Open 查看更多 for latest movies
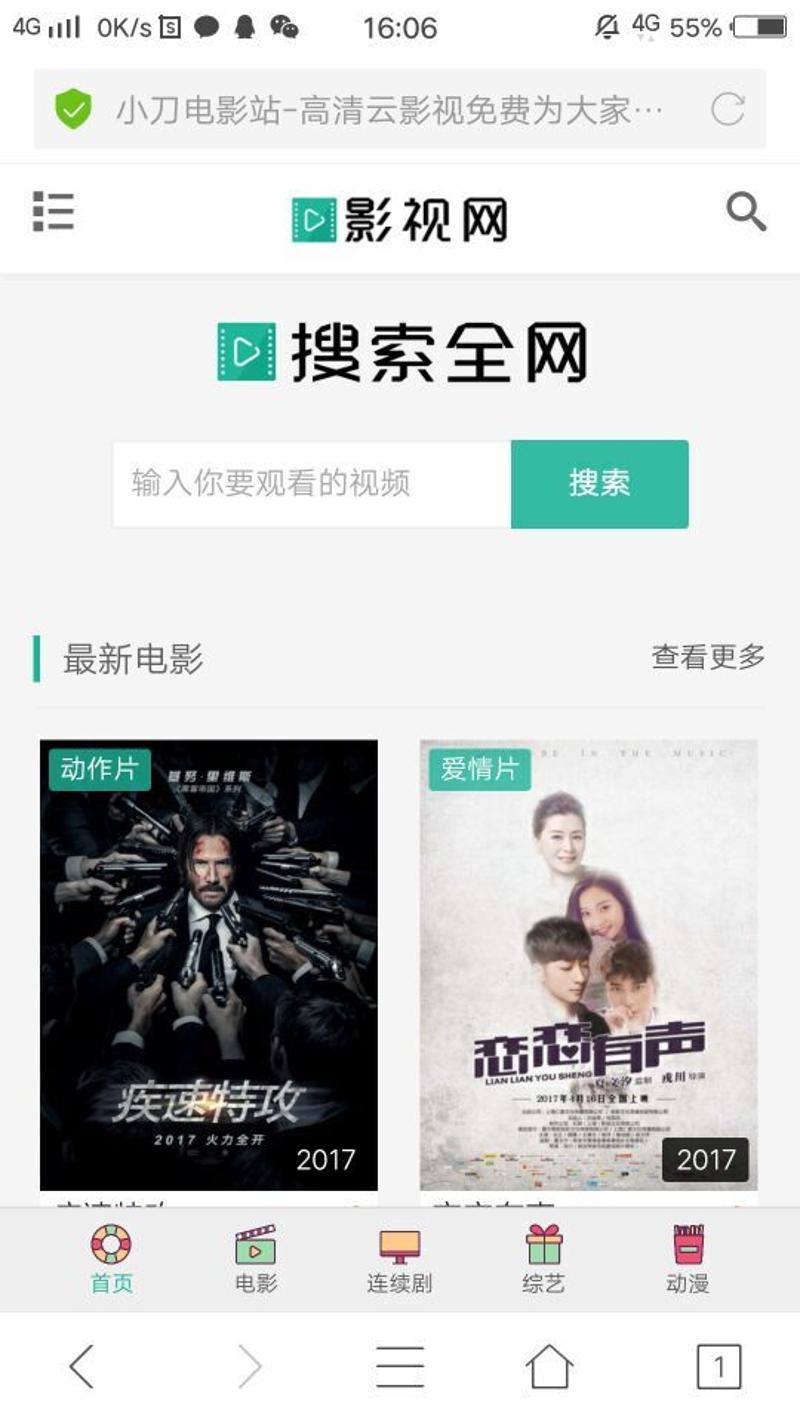The height and width of the screenshot is (1422, 800). [x=708, y=657]
